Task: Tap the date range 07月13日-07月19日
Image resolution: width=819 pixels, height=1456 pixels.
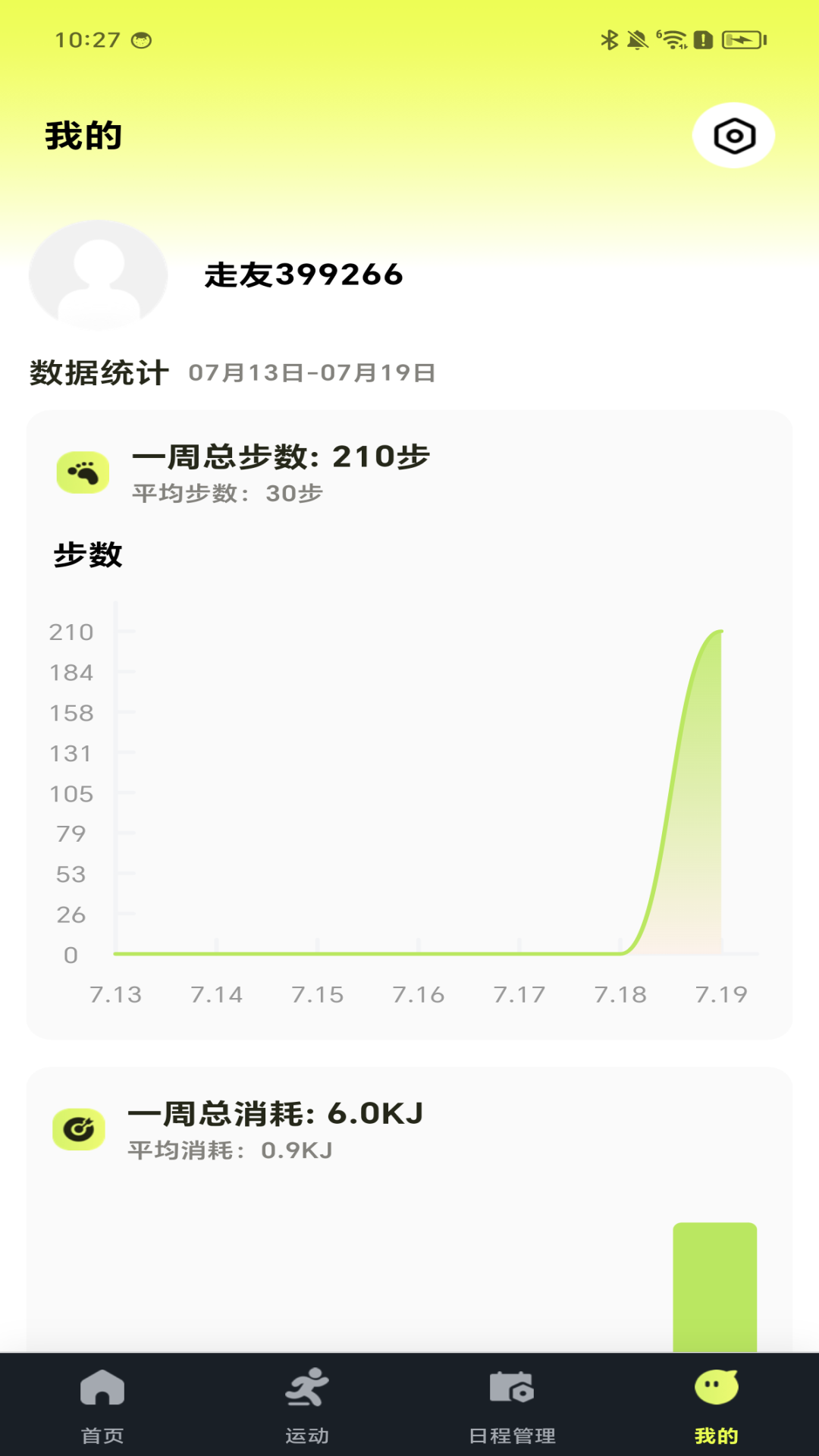Action: 314,372
